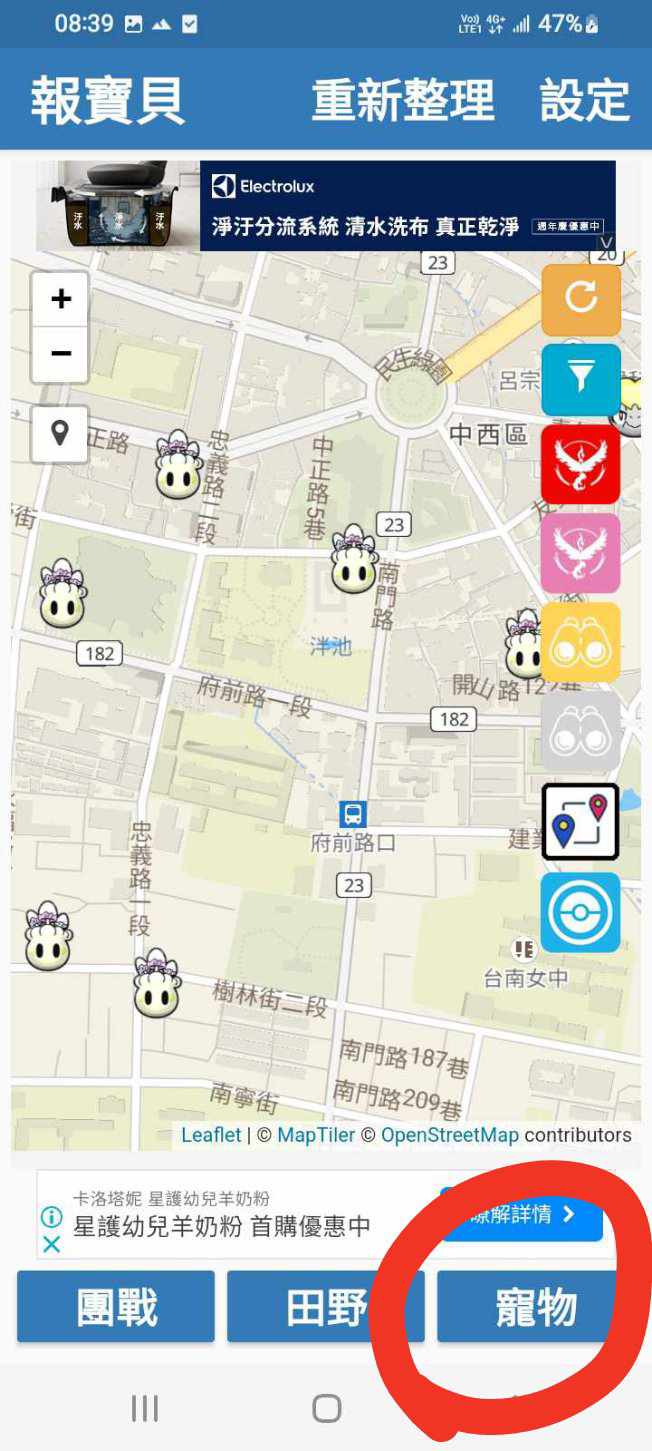Zoom out the map with minus

coord(60,353)
